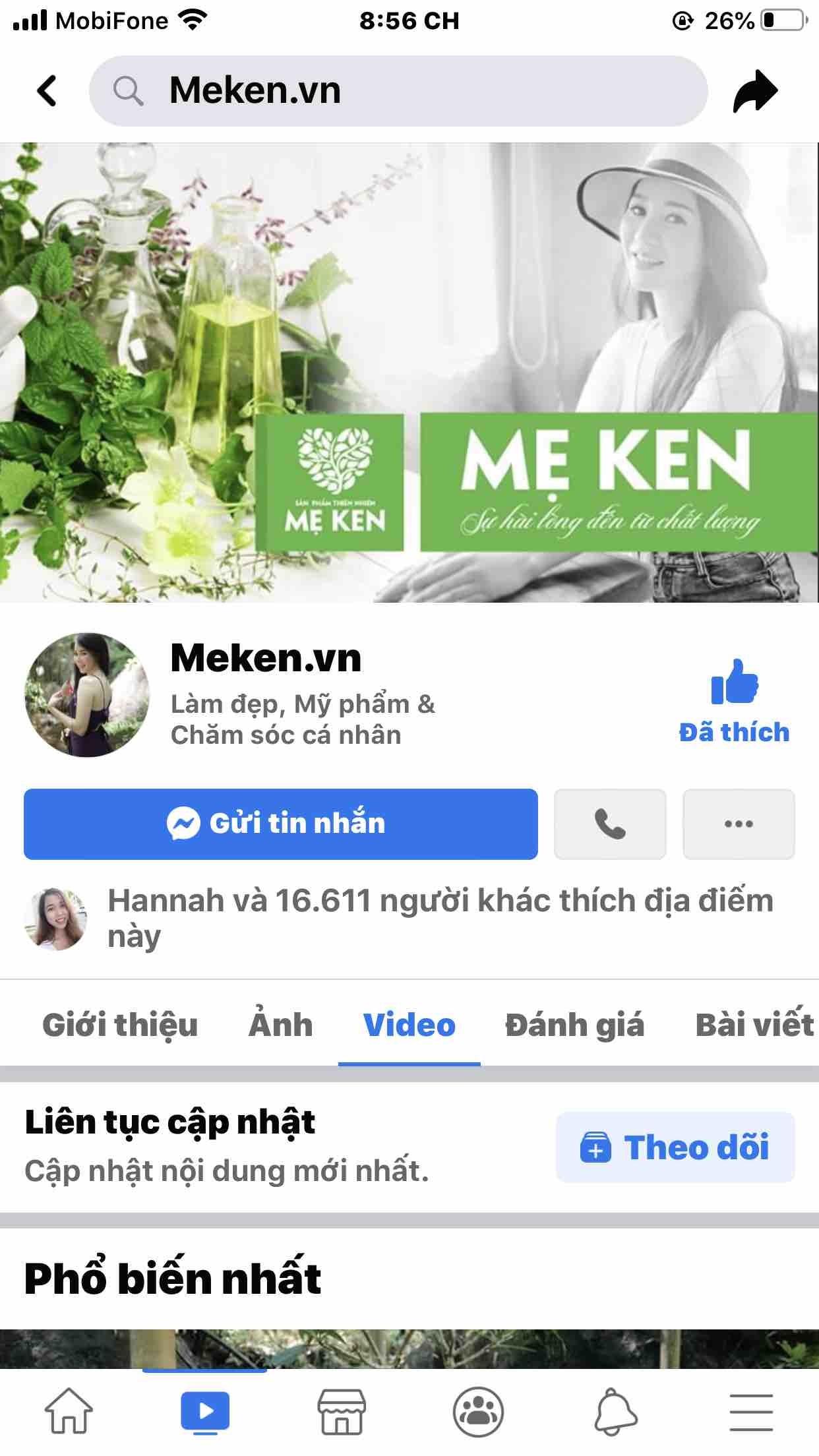
Task: Go to the Home feed tab
Action: (x=69, y=1412)
